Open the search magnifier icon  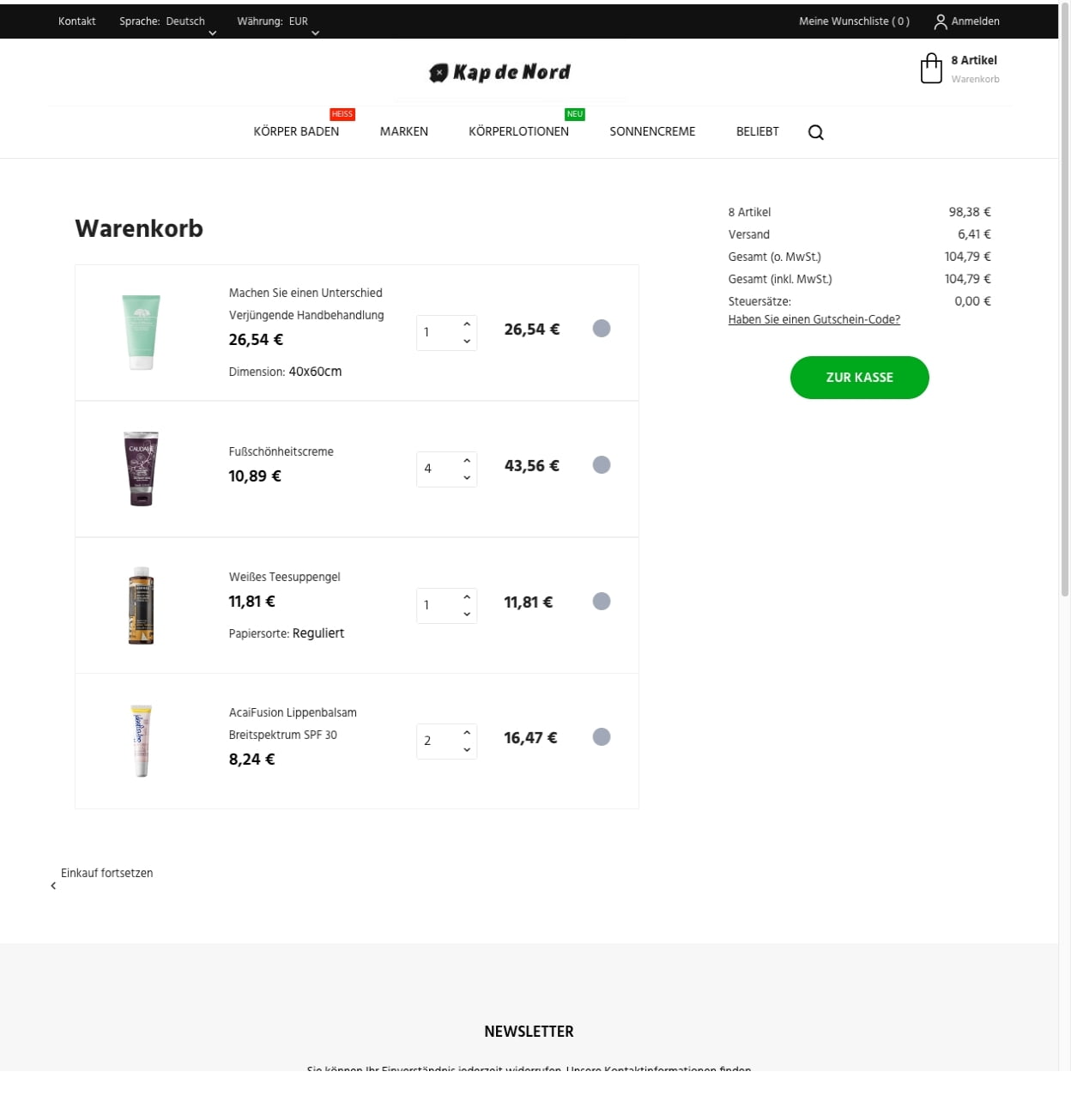tap(815, 132)
